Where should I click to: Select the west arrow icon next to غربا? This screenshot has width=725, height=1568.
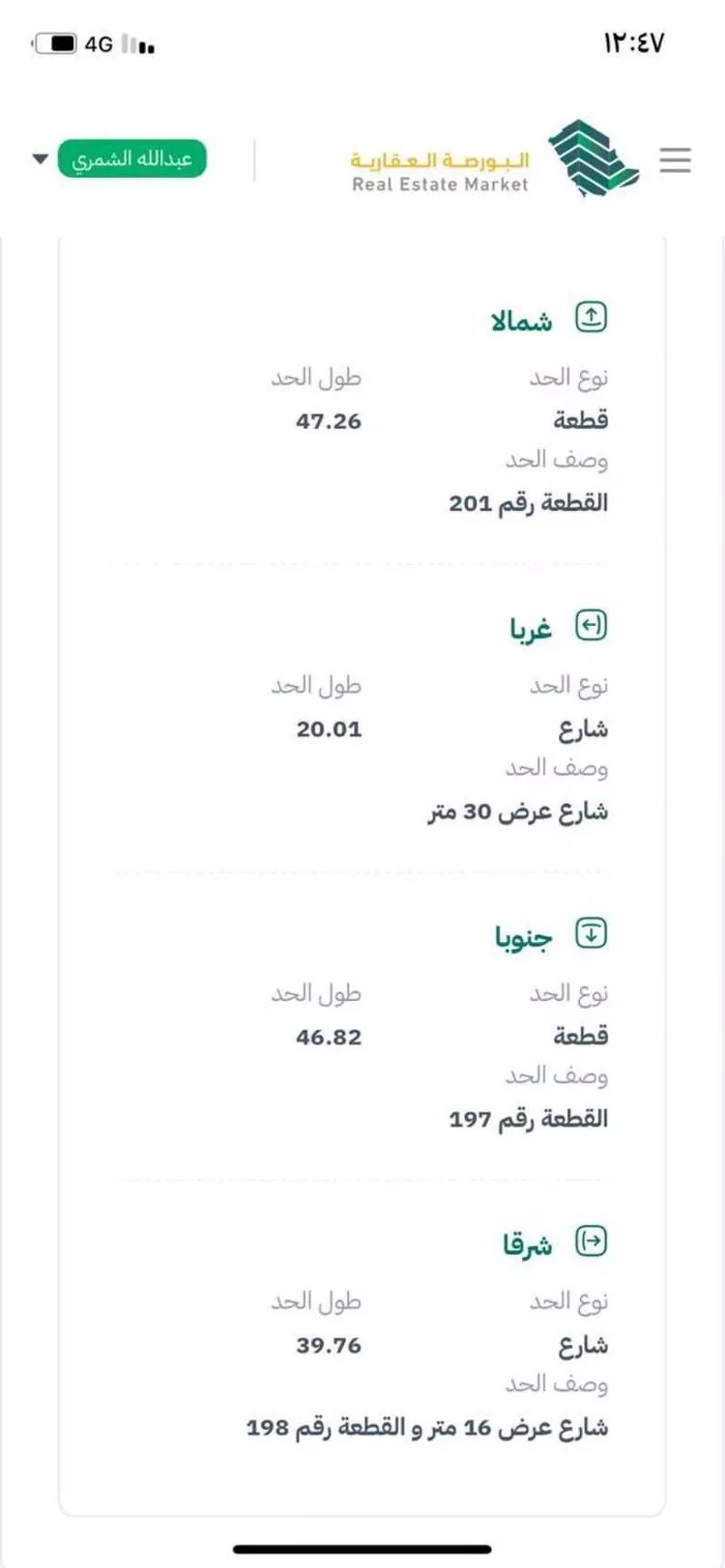pos(591,625)
